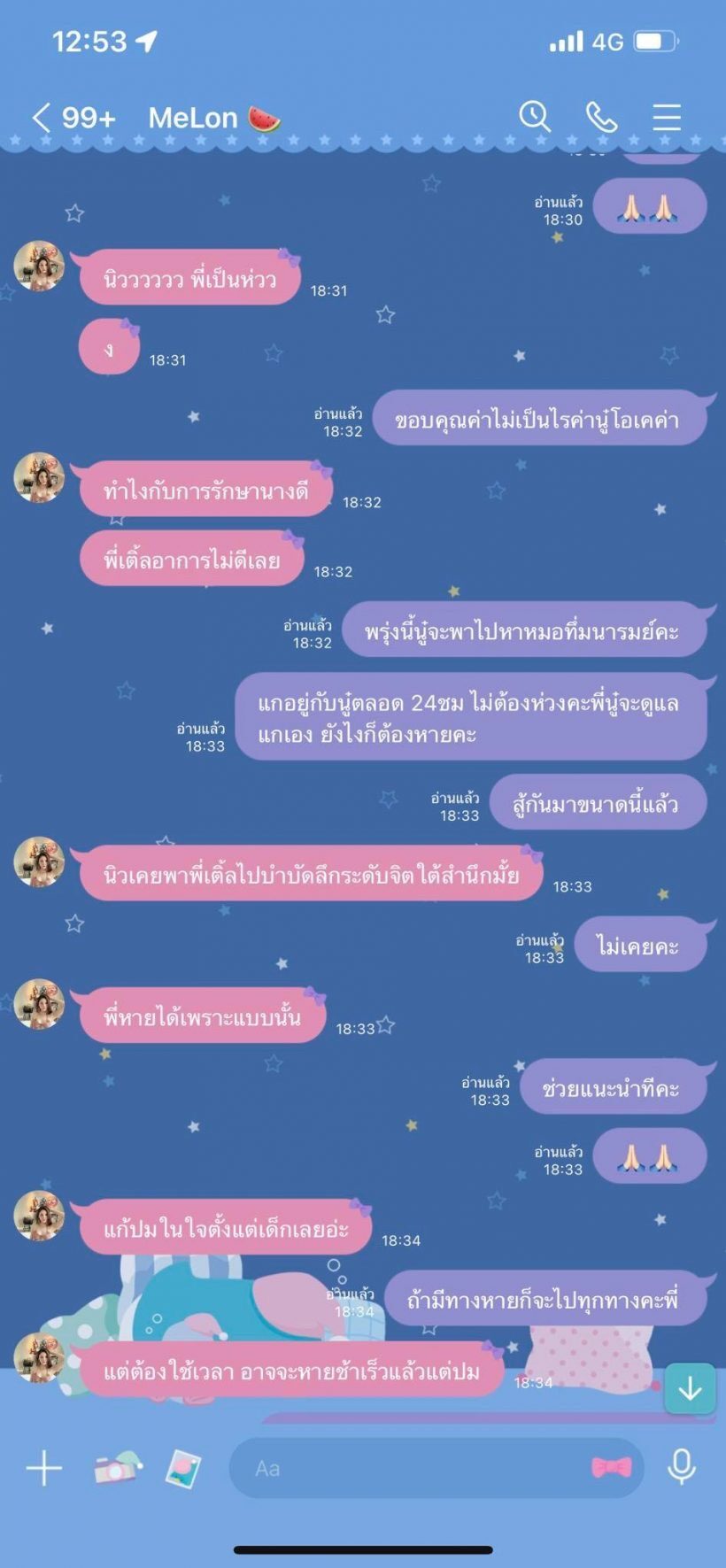The height and width of the screenshot is (1568, 726).
Task: Go back to the chat list
Action: point(42,118)
